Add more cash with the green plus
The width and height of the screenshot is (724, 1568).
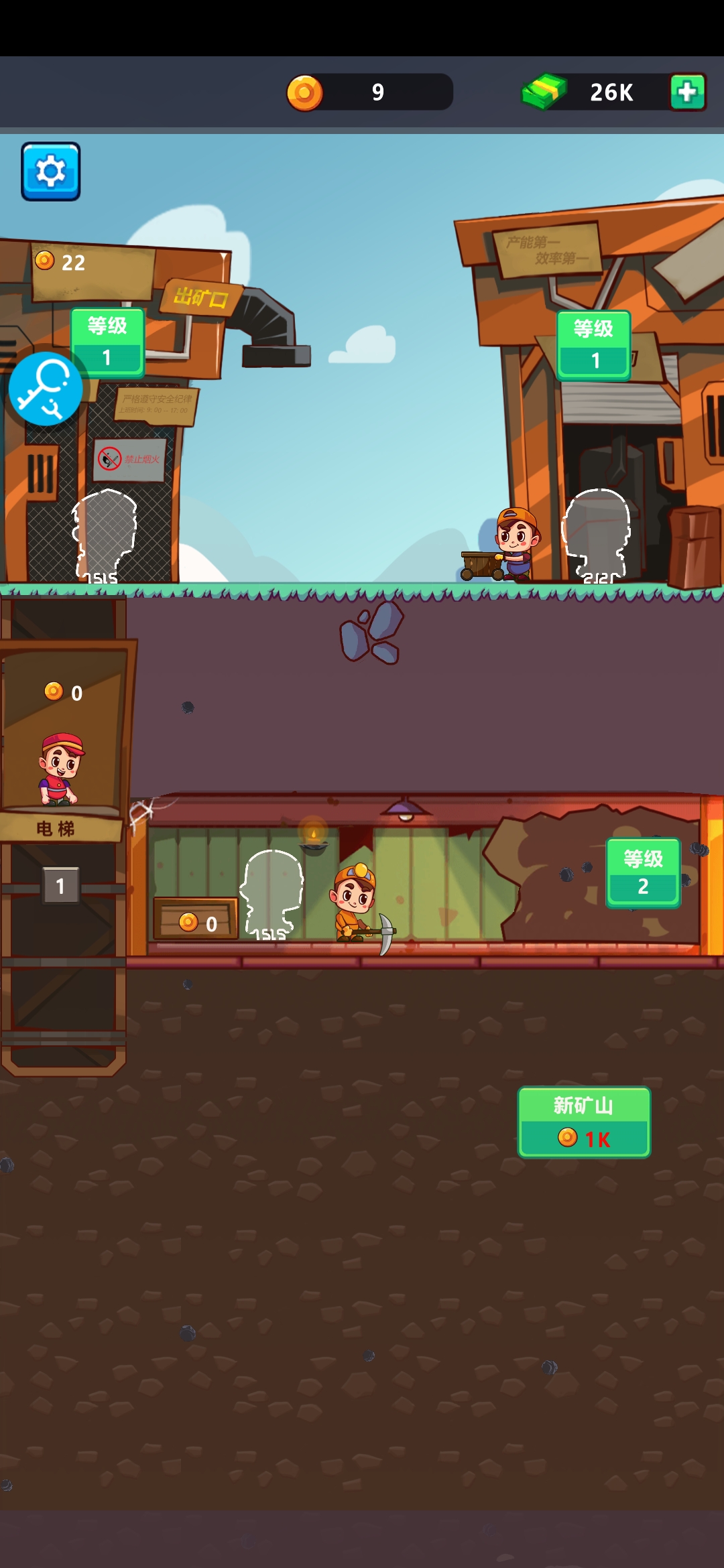(687, 92)
